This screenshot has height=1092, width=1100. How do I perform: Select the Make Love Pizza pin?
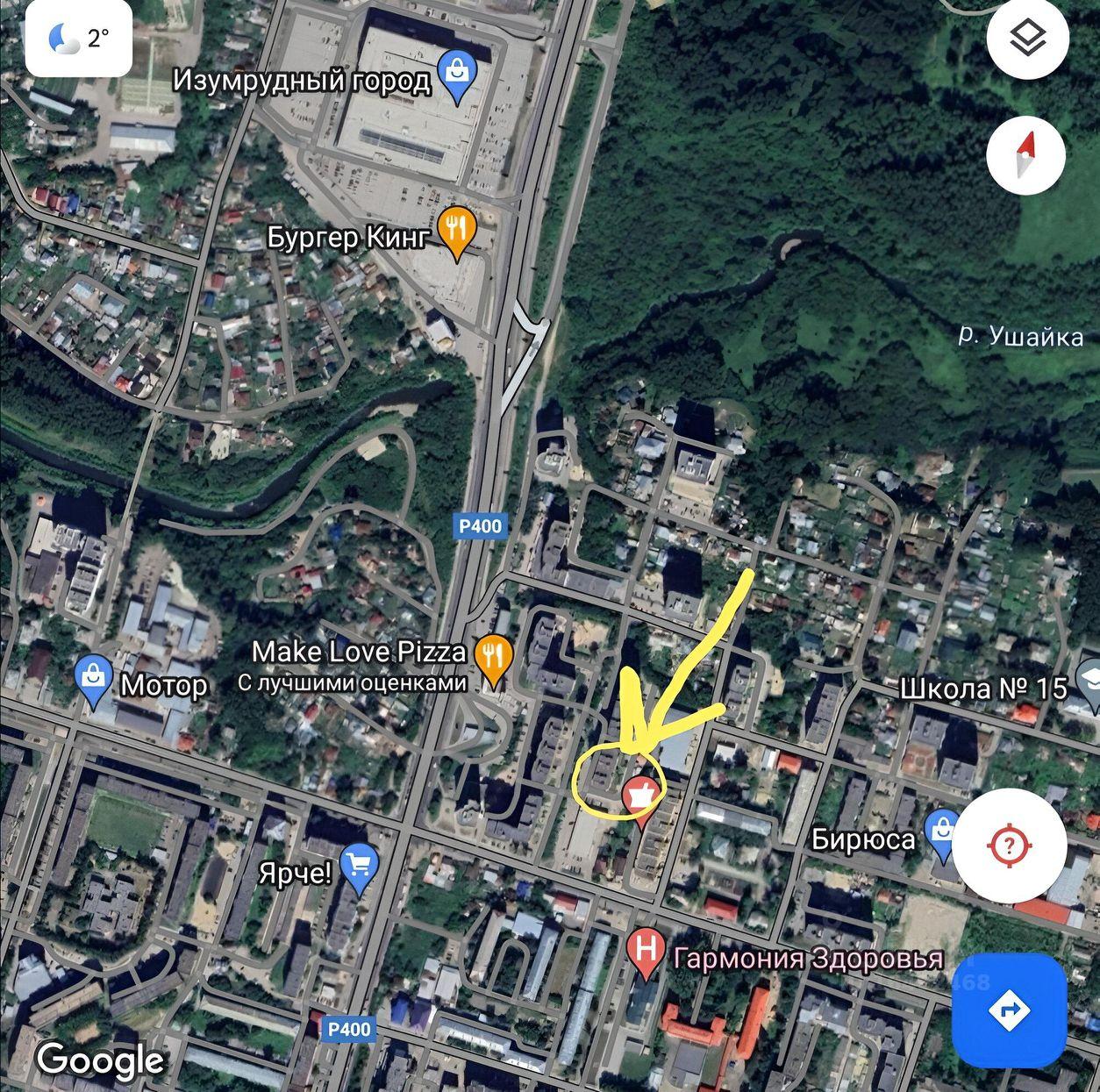pyautogui.click(x=494, y=658)
